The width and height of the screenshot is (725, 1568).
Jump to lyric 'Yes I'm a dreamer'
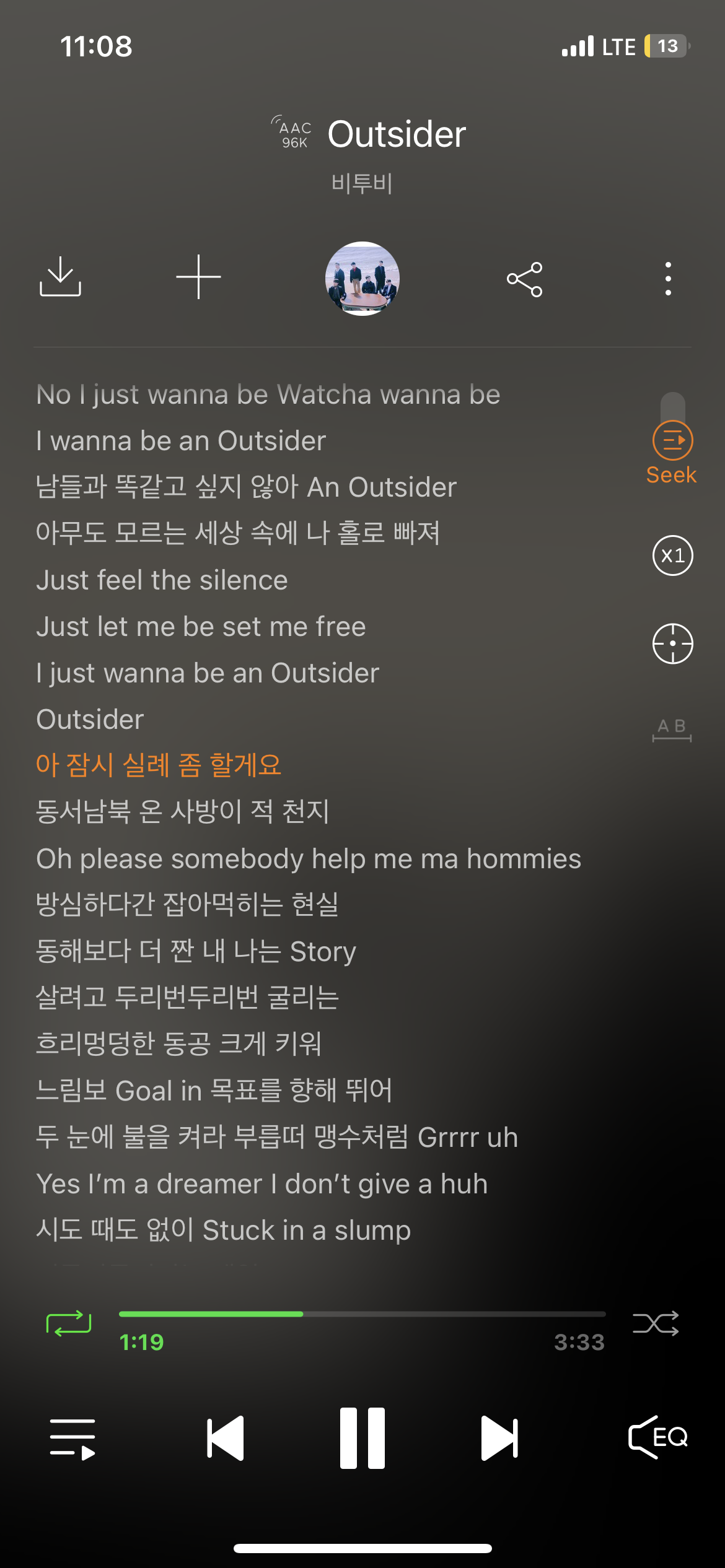[x=261, y=1184]
